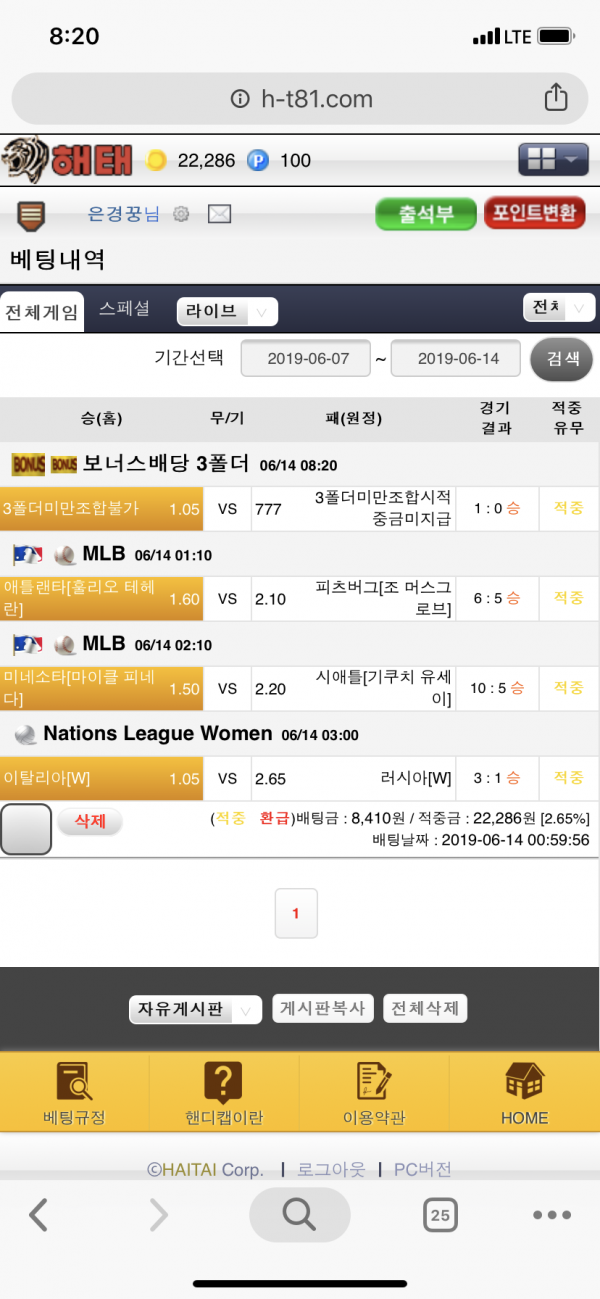Open the messages envelope

pyautogui.click(x=219, y=214)
